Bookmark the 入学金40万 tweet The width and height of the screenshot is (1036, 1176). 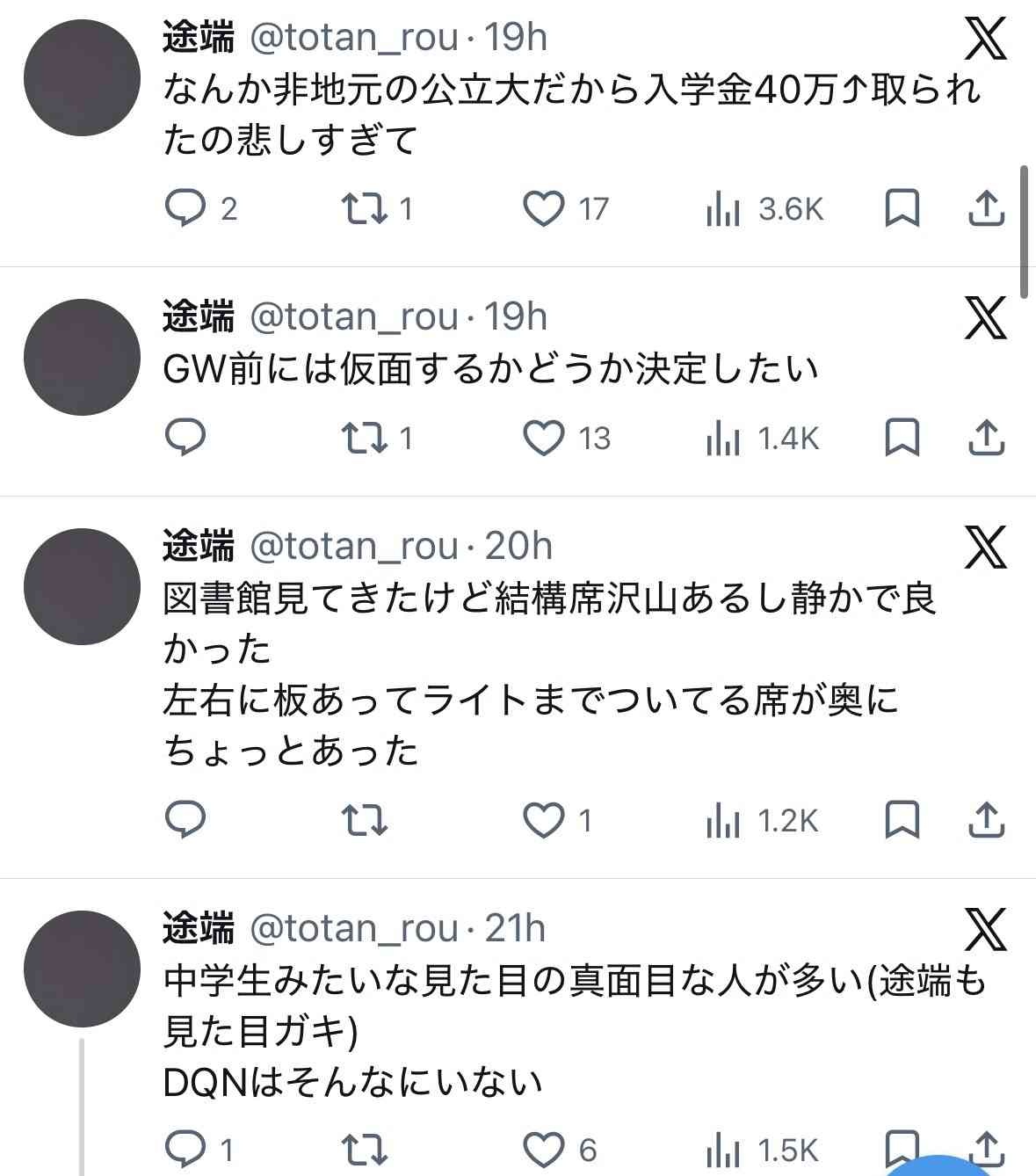[901, 208]
